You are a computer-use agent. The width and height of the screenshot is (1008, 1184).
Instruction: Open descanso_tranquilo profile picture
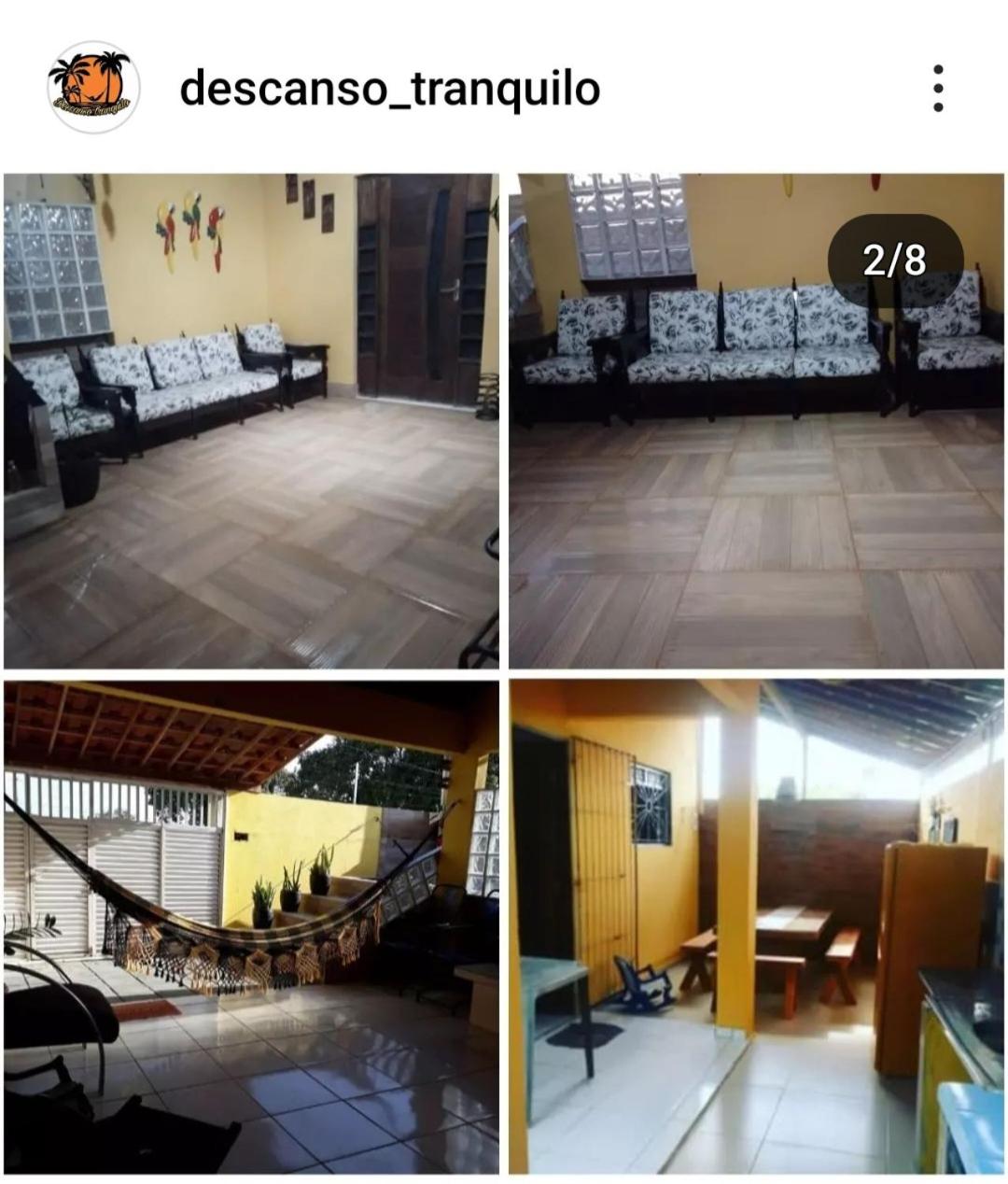[93, 88]
